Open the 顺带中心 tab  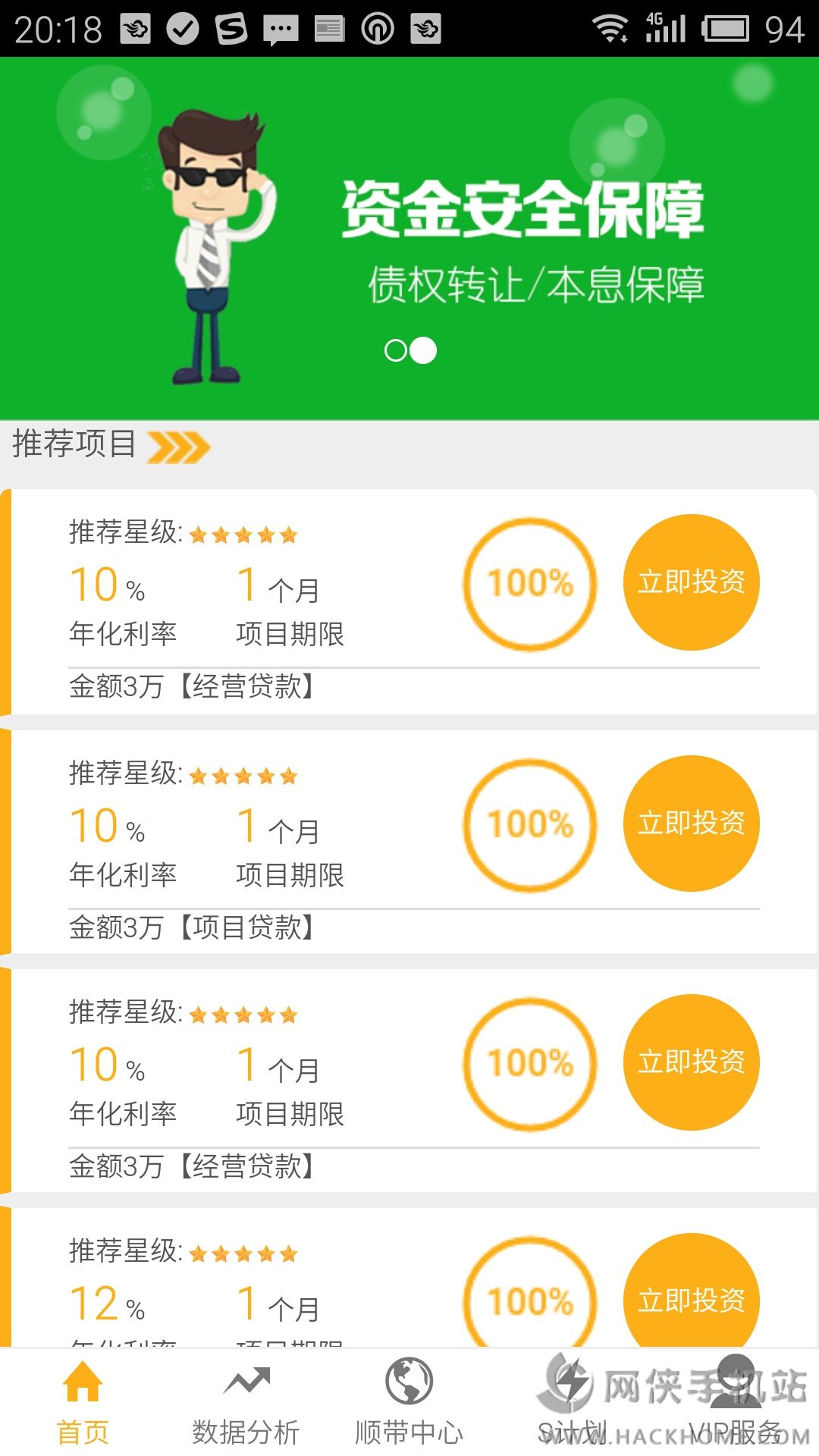(409, 1402)
